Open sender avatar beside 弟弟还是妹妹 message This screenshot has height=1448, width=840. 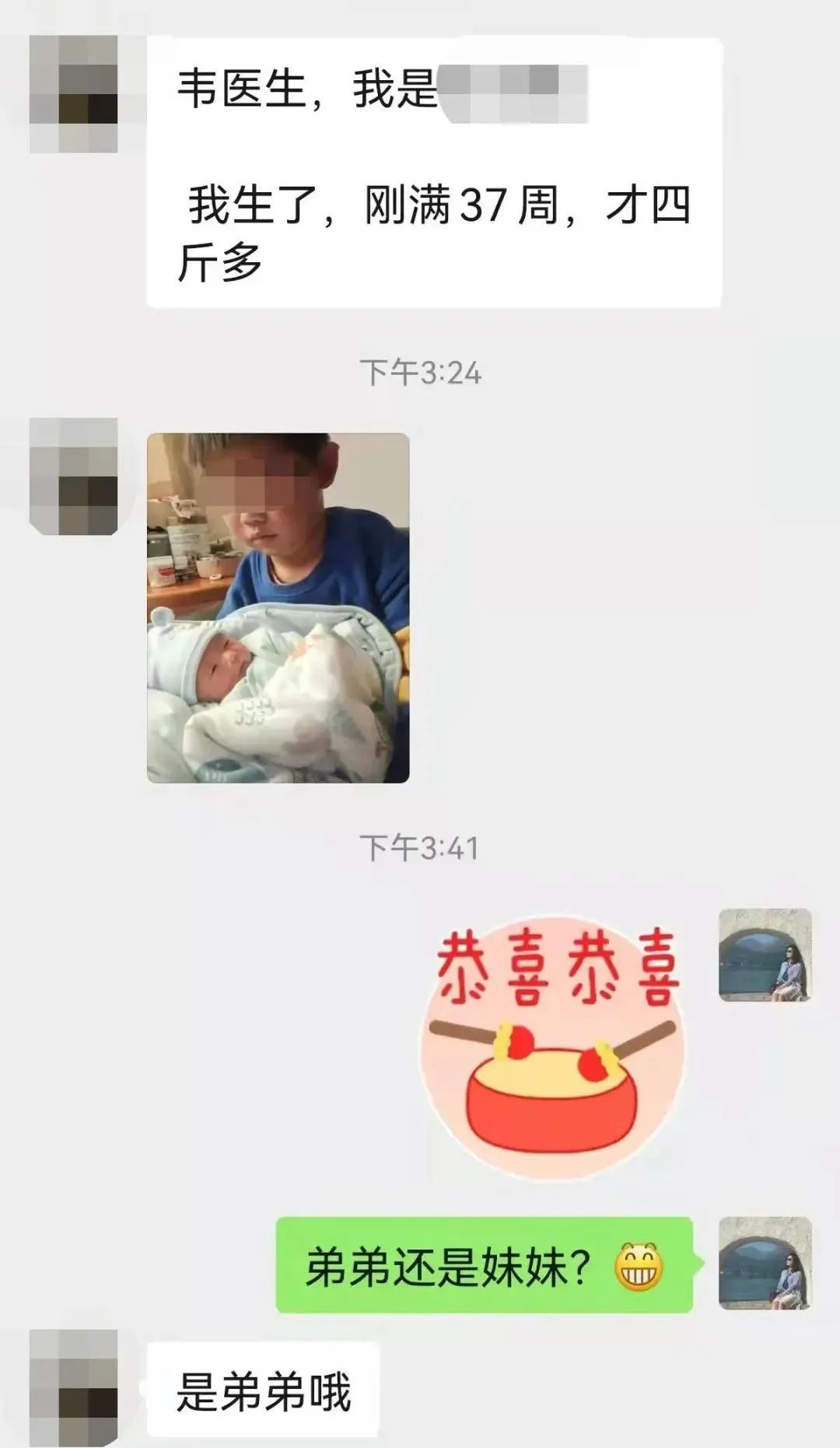click(x=765, y=1264)
